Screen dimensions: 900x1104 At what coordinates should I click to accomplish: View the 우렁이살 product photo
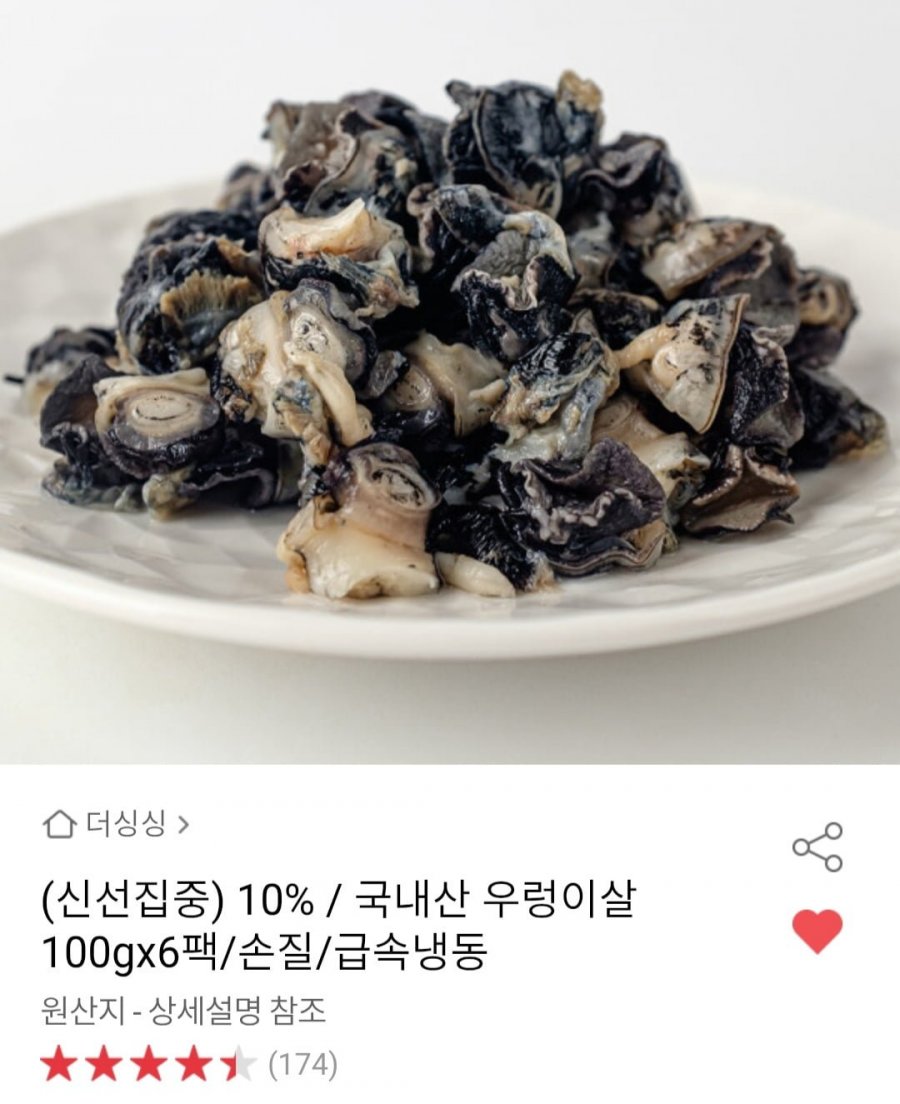pos(450,380)
